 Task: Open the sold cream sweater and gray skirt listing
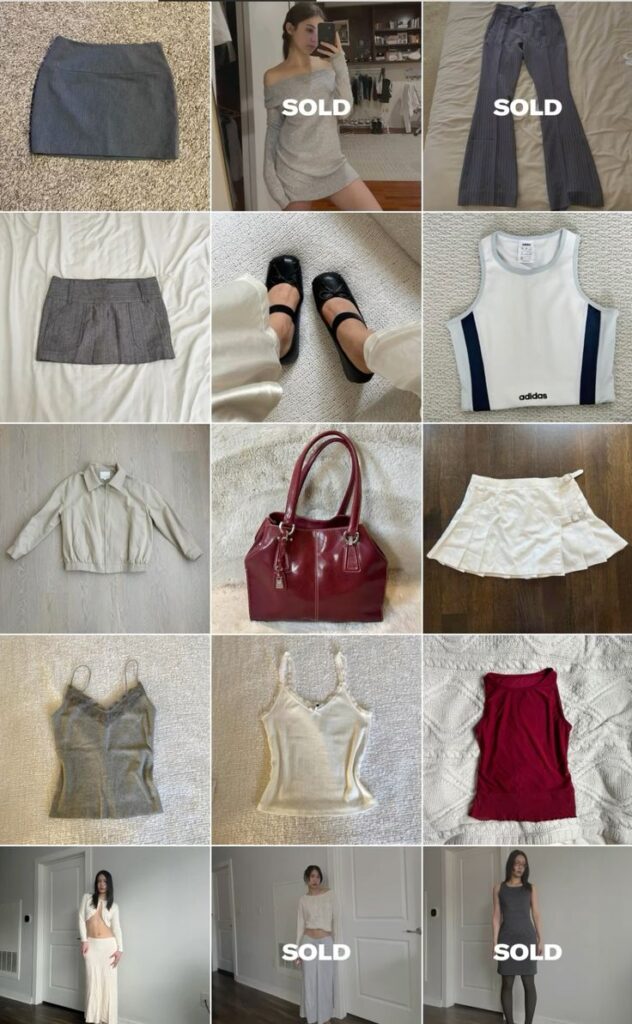coord(315,935)
